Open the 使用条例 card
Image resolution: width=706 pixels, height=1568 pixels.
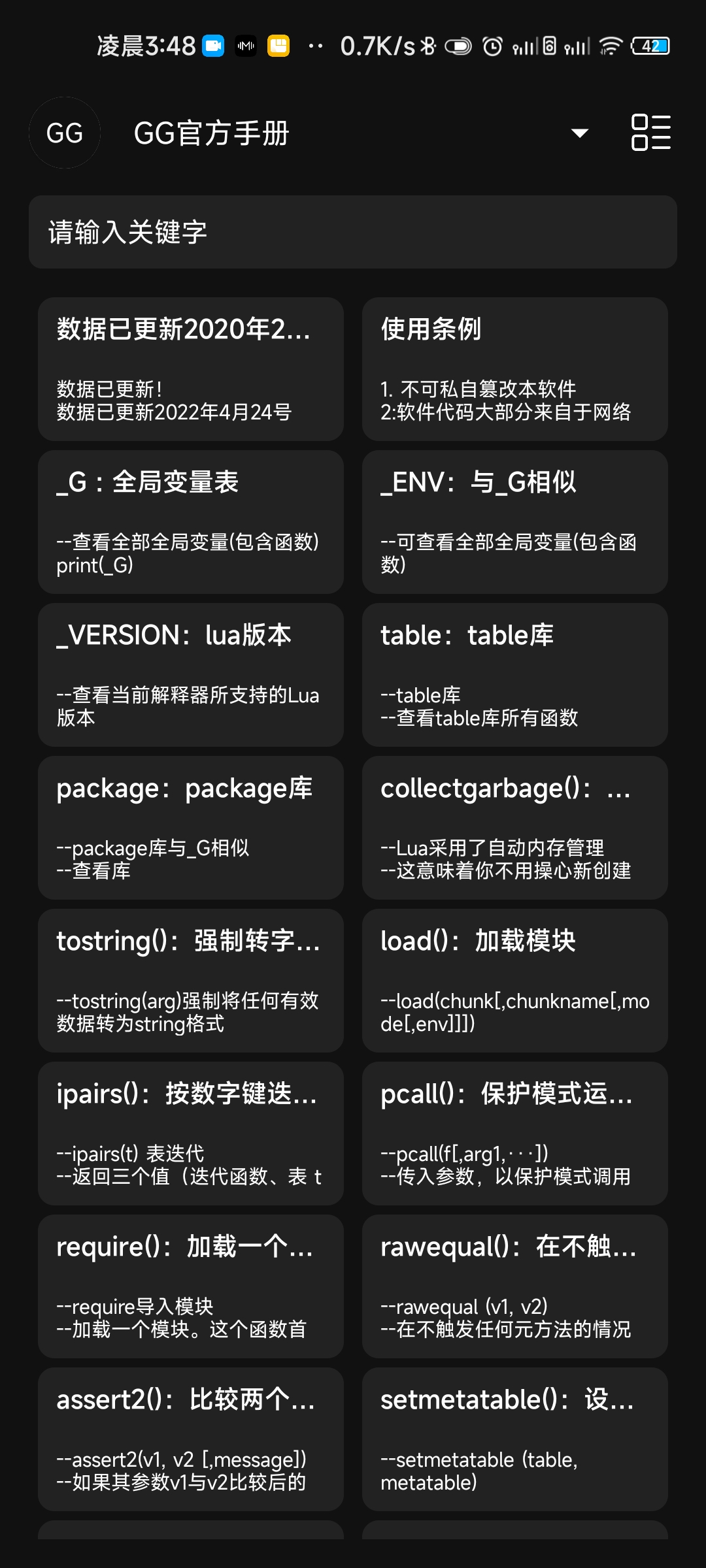[x=514, y=369]
